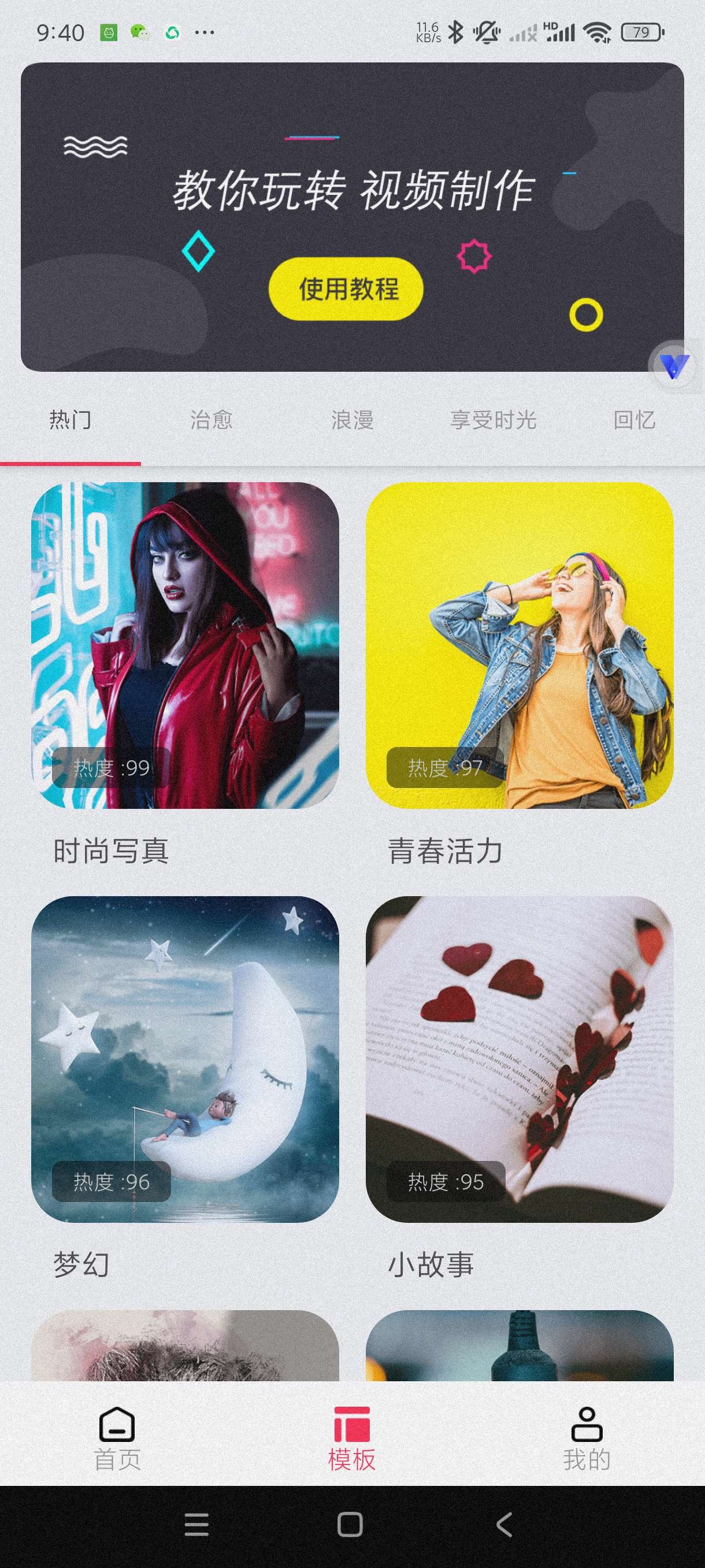View the 梦幻 moon template
Screen dimensions: 705x1568
click(x=185, y=1059)
